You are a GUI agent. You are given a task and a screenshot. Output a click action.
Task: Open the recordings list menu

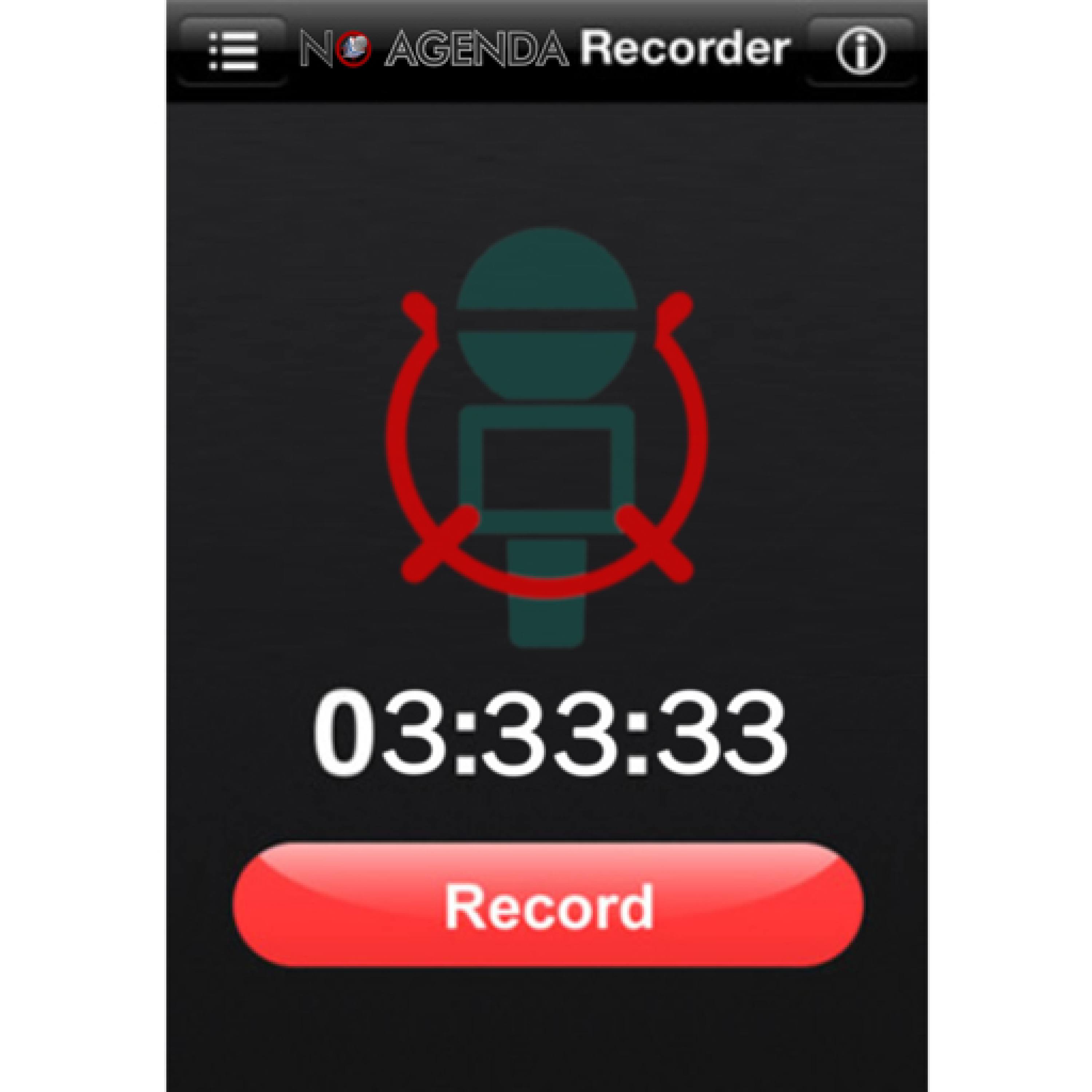coord(232,51)
